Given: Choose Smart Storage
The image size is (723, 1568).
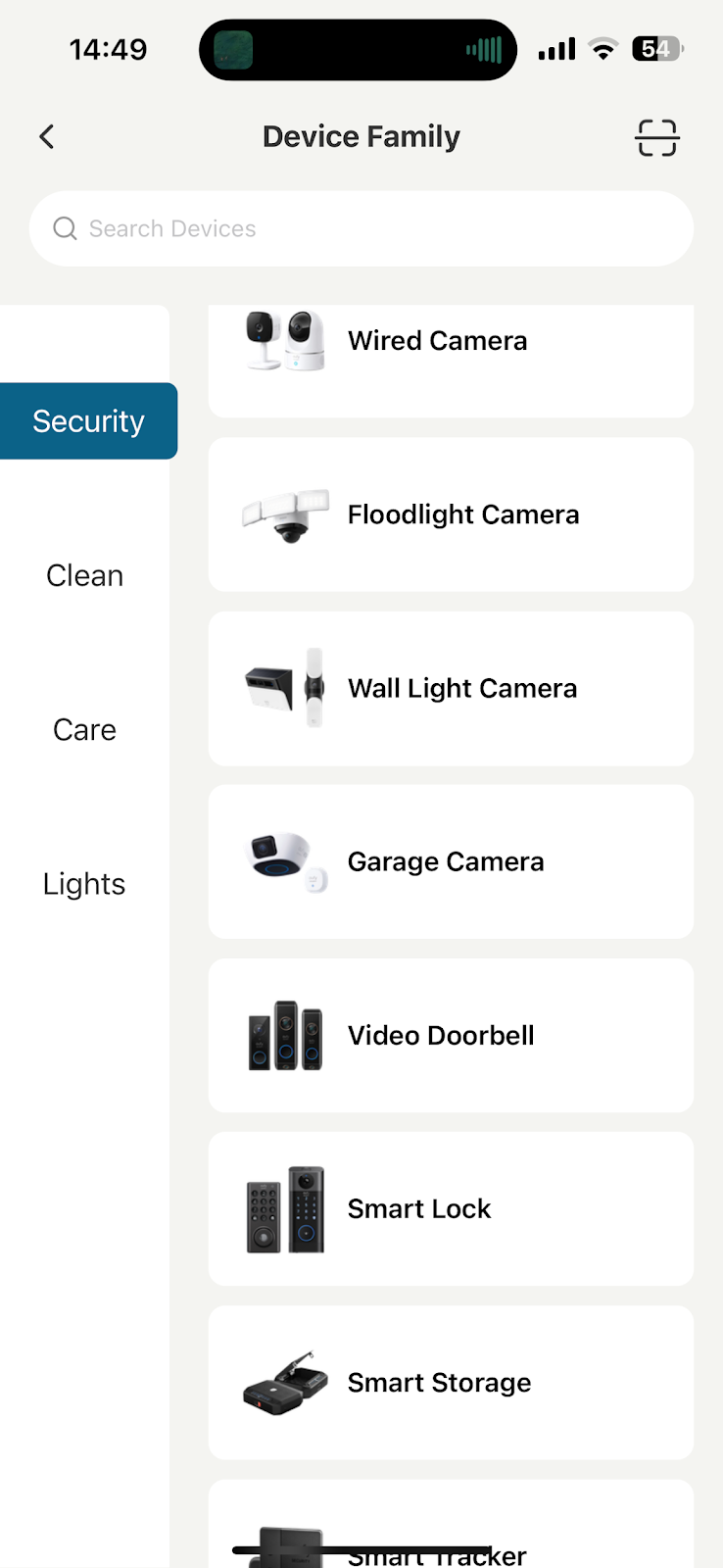Looking at the screenshot, I should tap(451, 1382).
